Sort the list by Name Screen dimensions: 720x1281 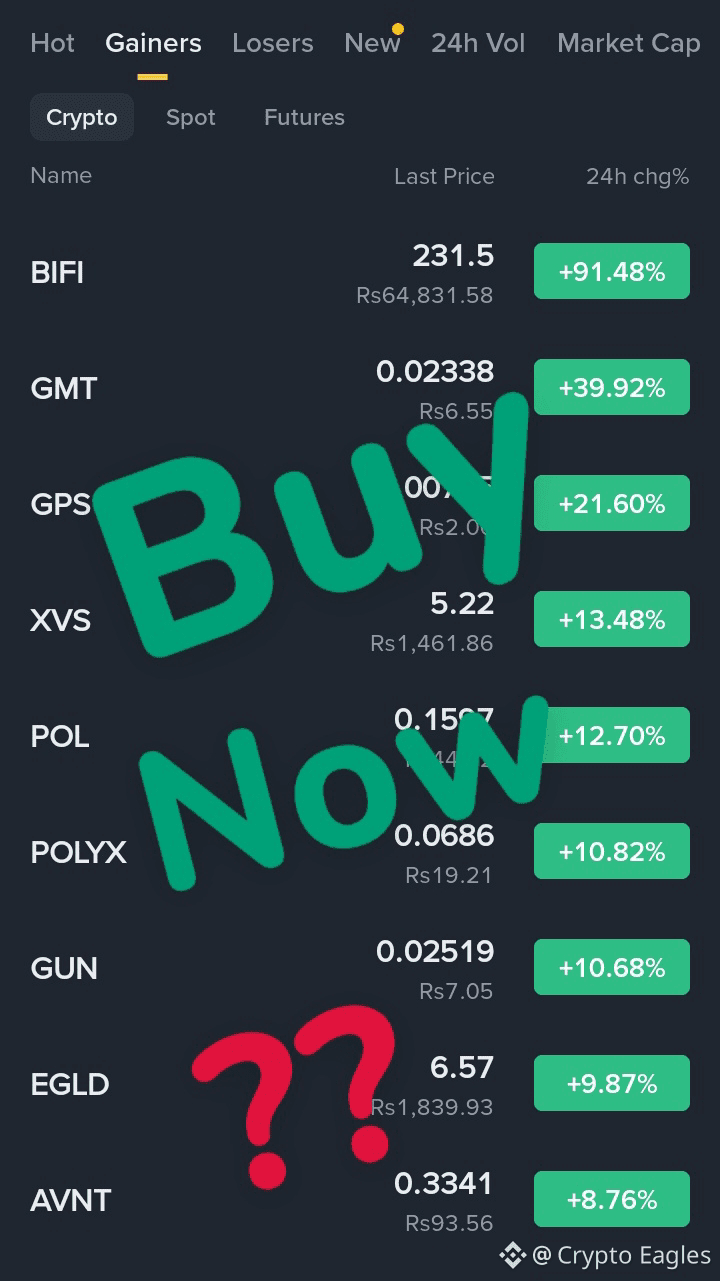(61, 175)
